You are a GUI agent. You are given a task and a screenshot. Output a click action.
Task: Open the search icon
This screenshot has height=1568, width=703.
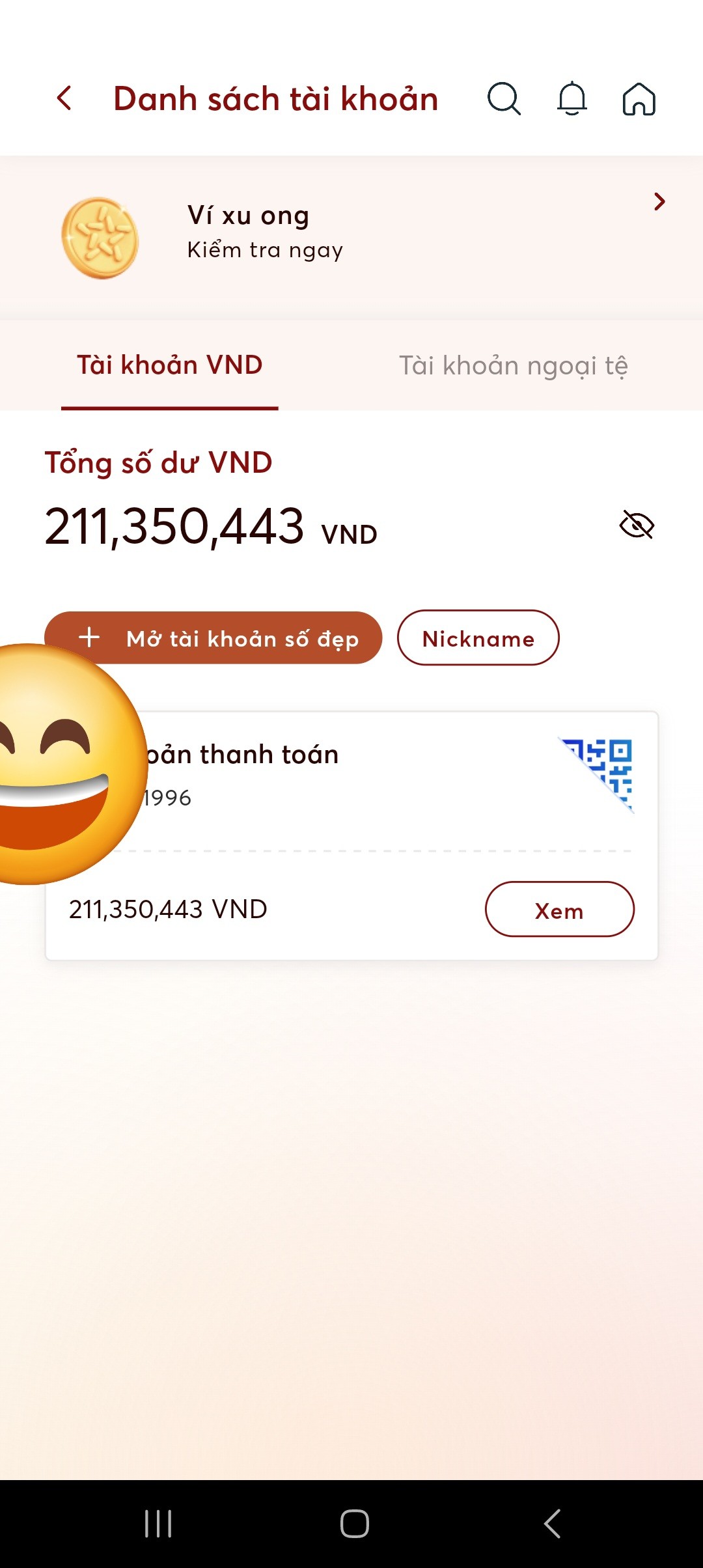(504, 99)
